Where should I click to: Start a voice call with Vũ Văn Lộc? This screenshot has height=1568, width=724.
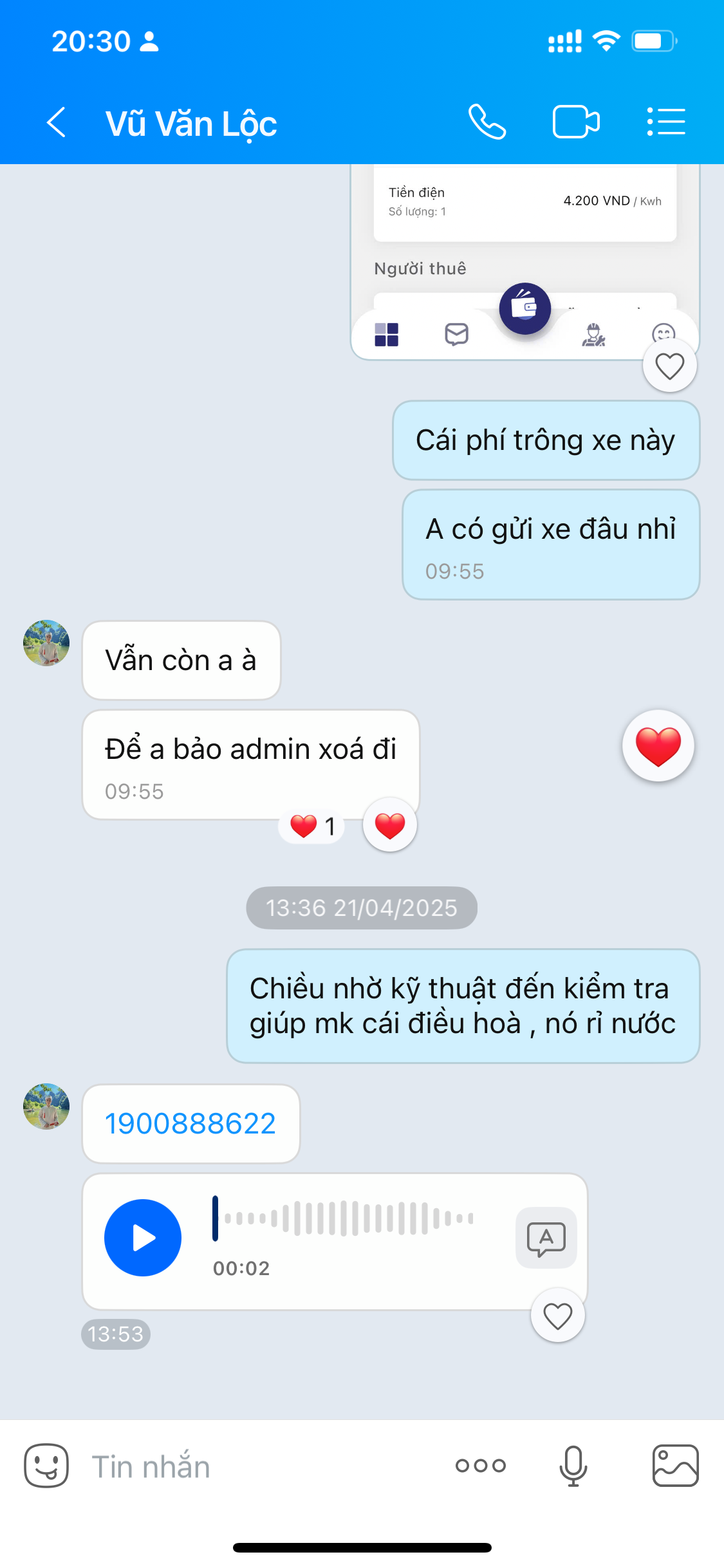click(x=487, y=122)
